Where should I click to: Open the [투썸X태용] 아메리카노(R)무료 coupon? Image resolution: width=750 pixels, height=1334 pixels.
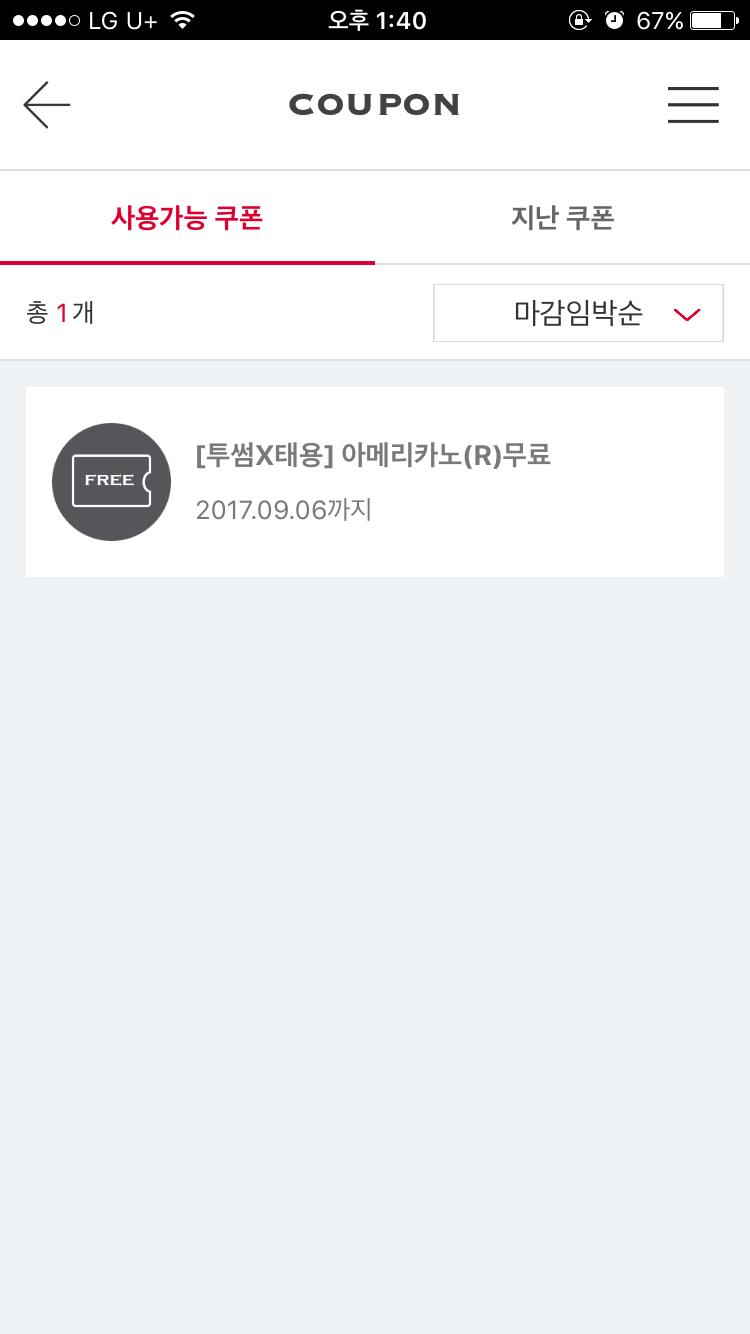click(374, 482)
